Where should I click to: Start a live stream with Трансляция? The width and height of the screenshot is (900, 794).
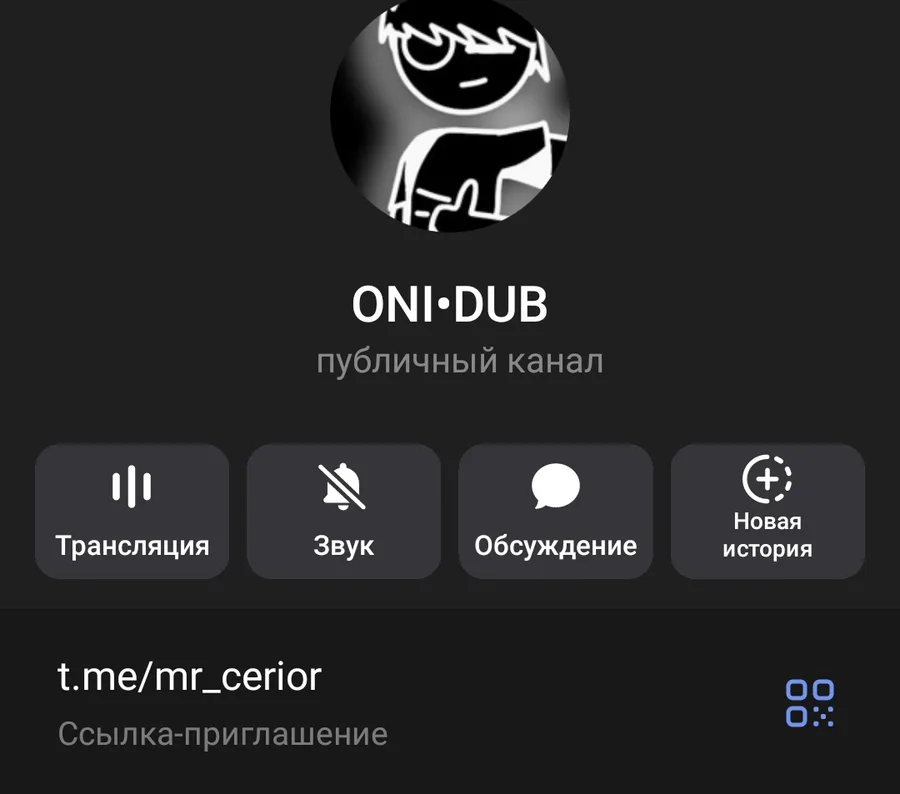coord(132,511)
